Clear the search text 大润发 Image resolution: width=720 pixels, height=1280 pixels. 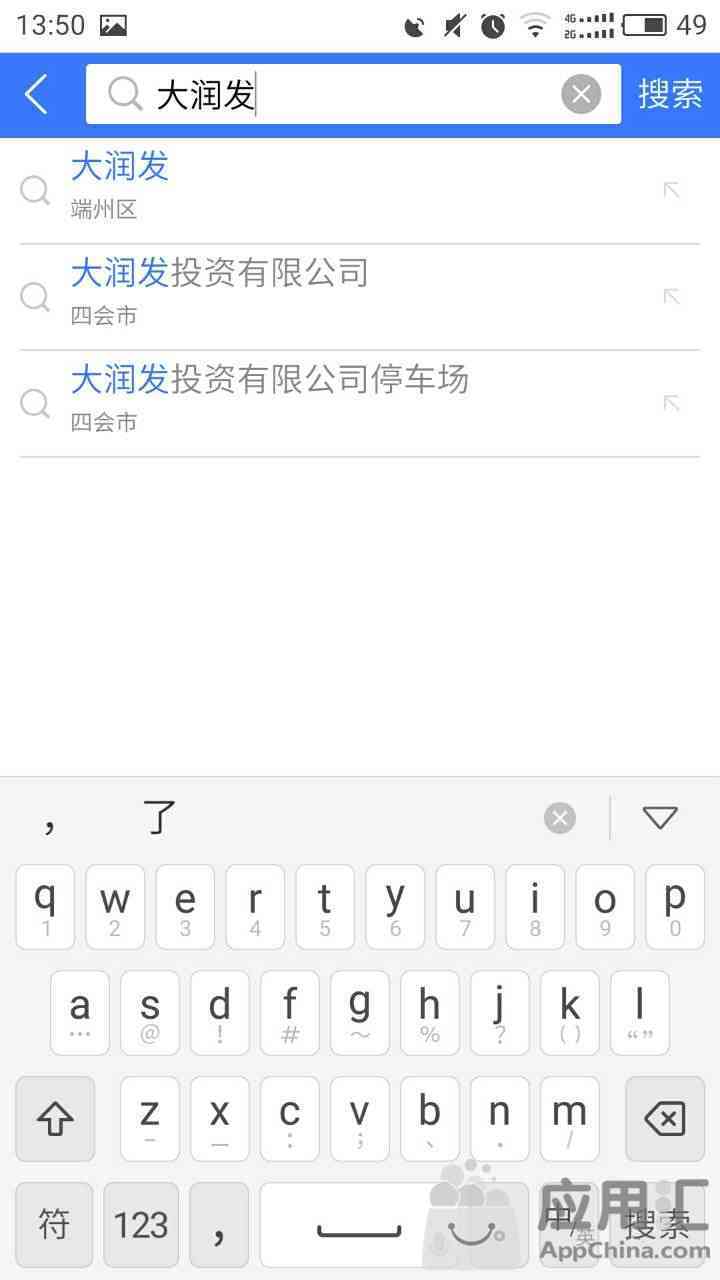[580, 95]
